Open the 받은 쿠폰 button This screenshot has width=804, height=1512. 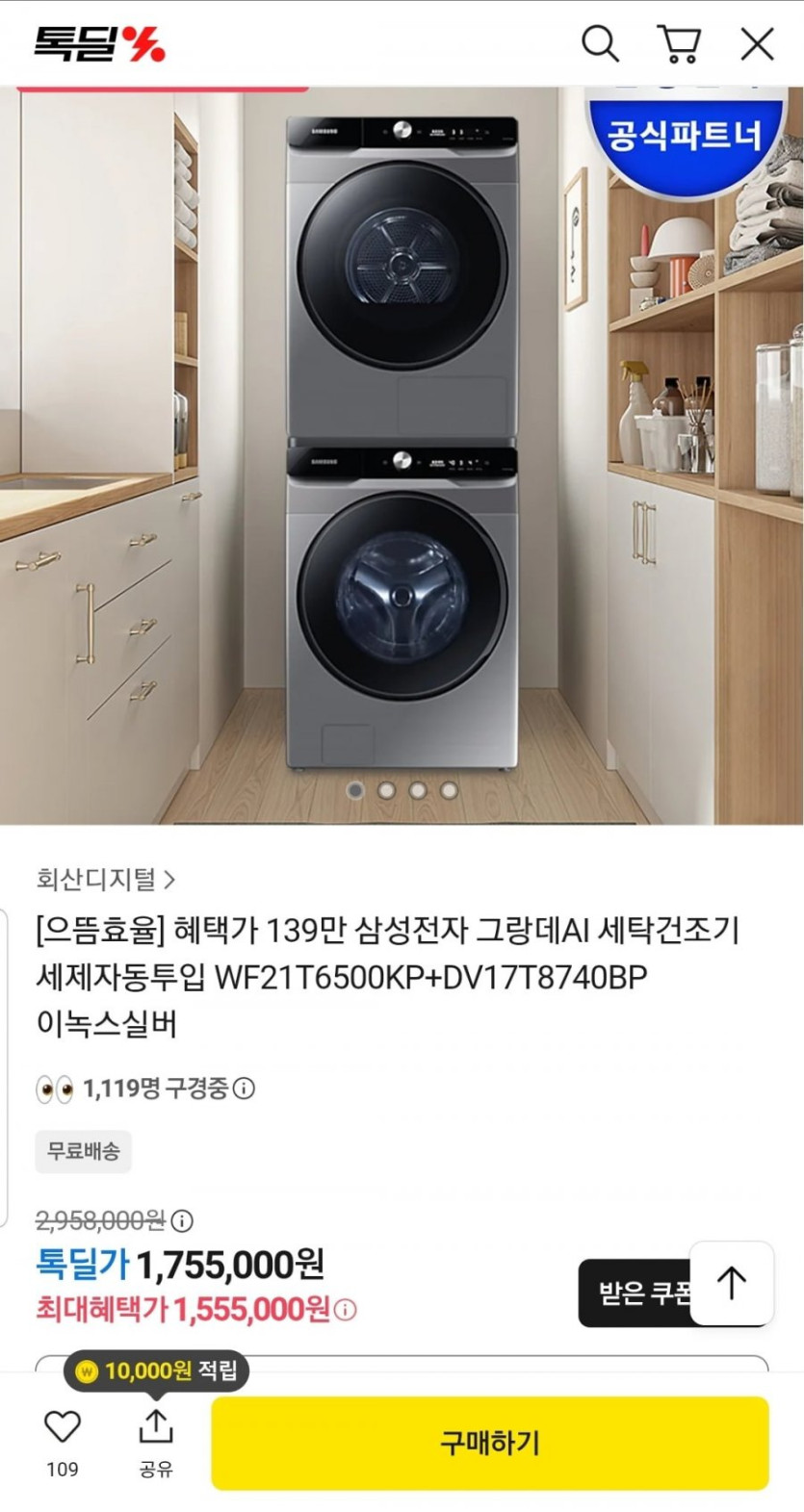pos(634,1293)
